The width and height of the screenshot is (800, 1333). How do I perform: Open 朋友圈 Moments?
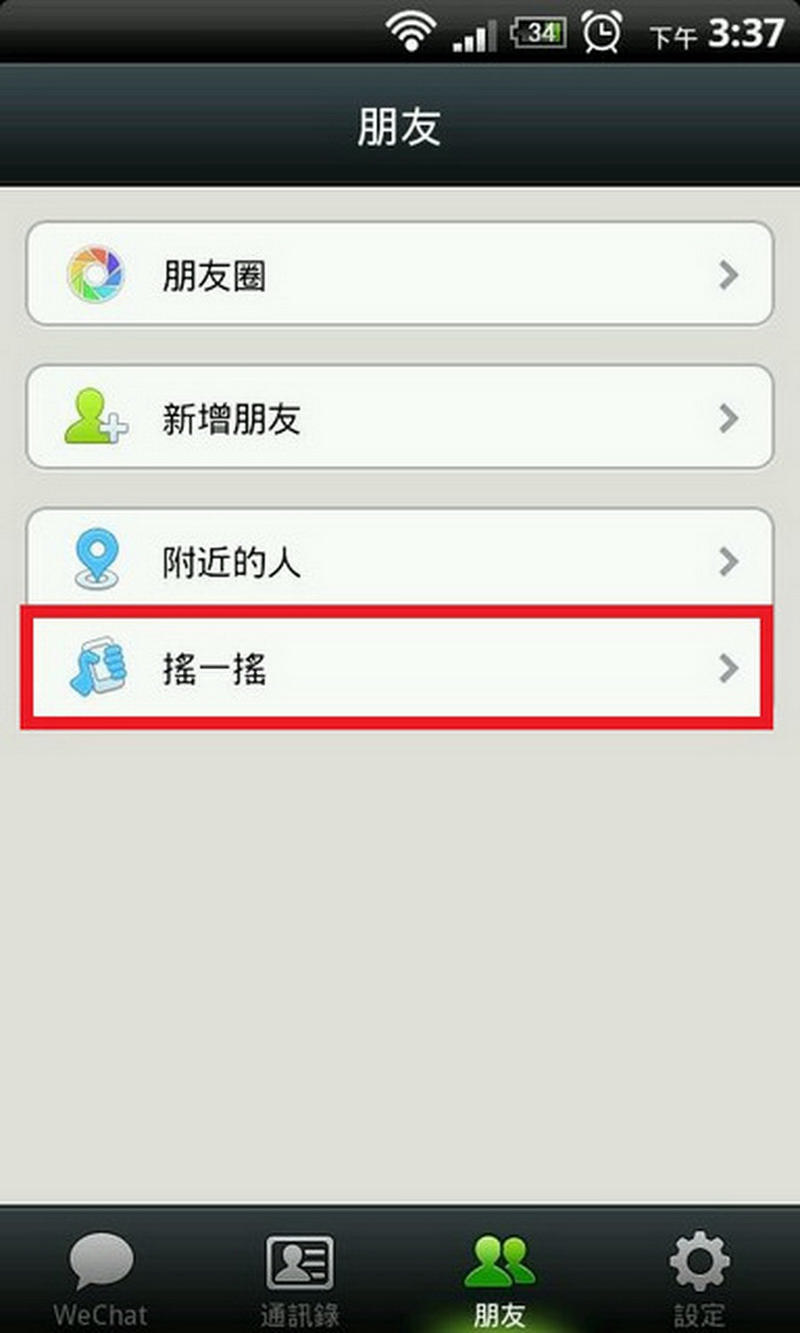click(x=399, y=275)
